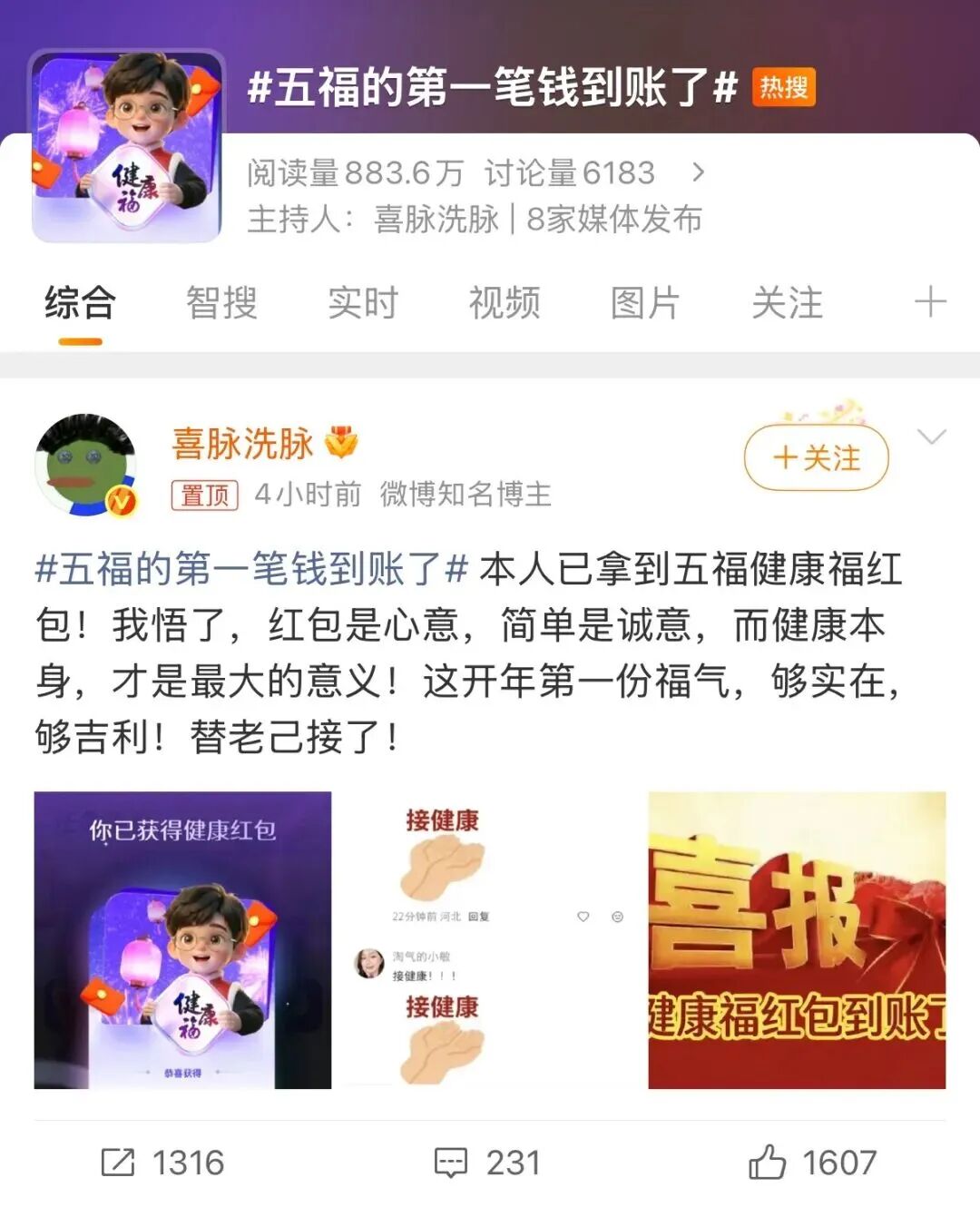Open the 实时 tab

coord(363,302)
